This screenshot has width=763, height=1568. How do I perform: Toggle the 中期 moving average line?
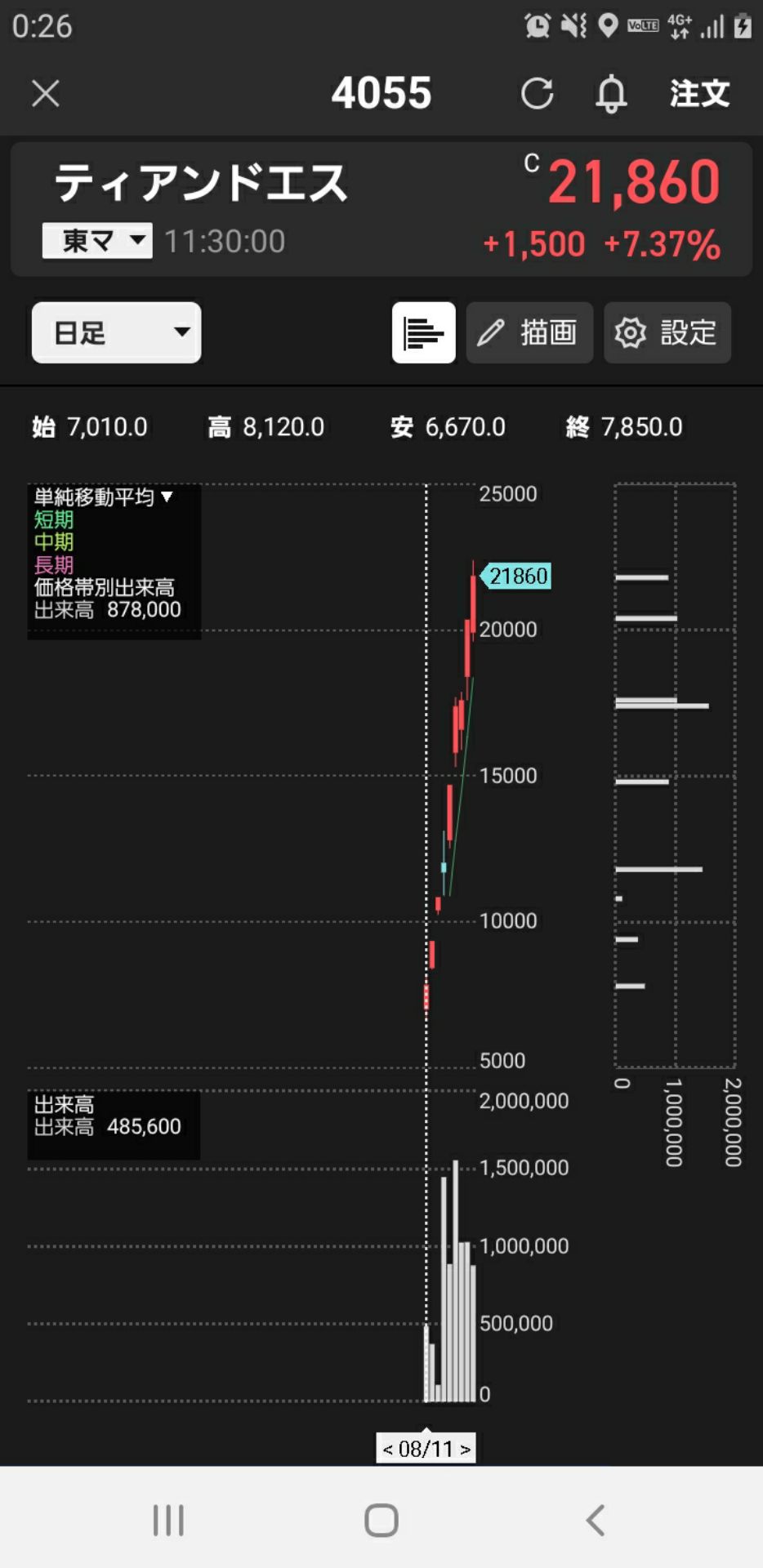(x=54, y=541)
